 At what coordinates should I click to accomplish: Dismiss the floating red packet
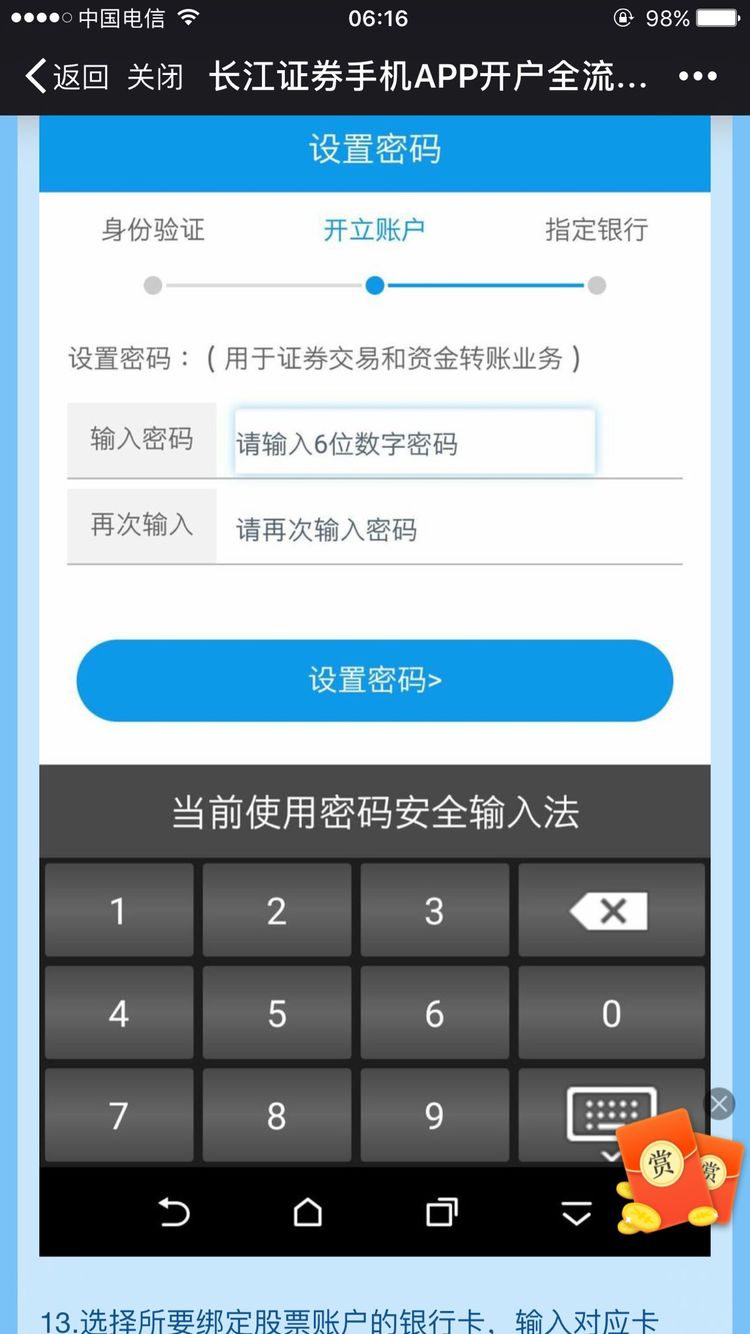(x=719, y=1103)
